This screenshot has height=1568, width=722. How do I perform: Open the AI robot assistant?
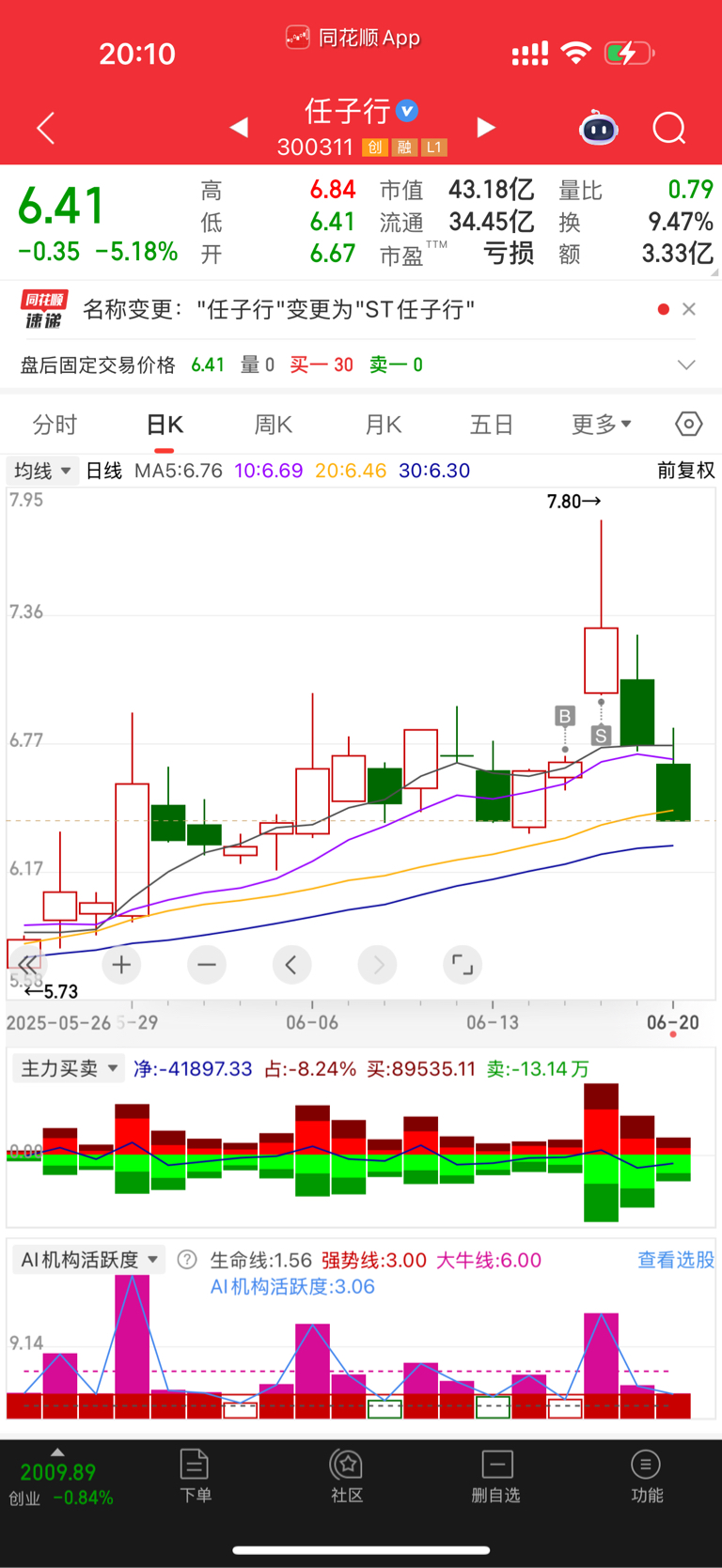coord(599,128)
